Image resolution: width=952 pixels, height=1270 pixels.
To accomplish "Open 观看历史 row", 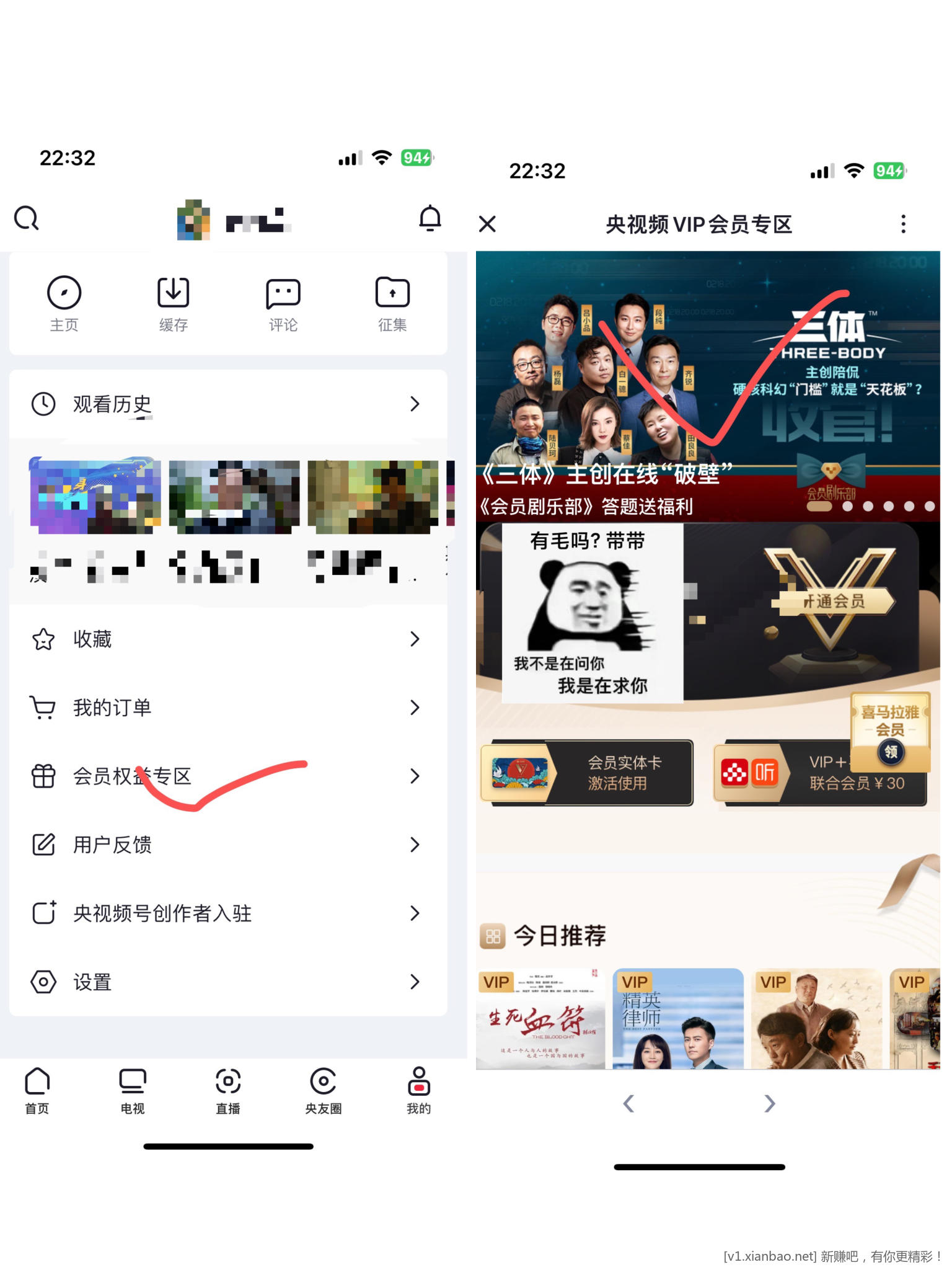I will click(x=227, y=404).
